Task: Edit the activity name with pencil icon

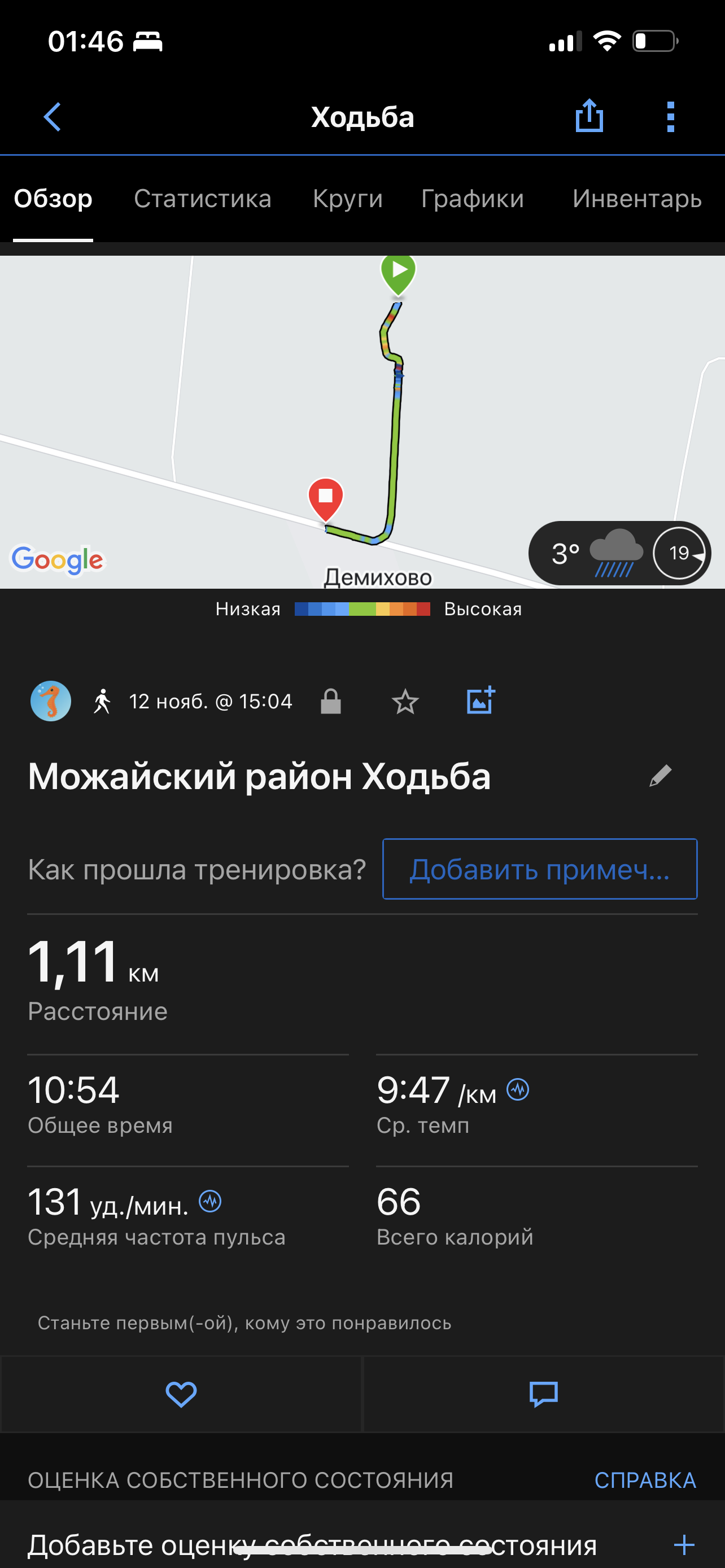Action: [x=660, y=776]
